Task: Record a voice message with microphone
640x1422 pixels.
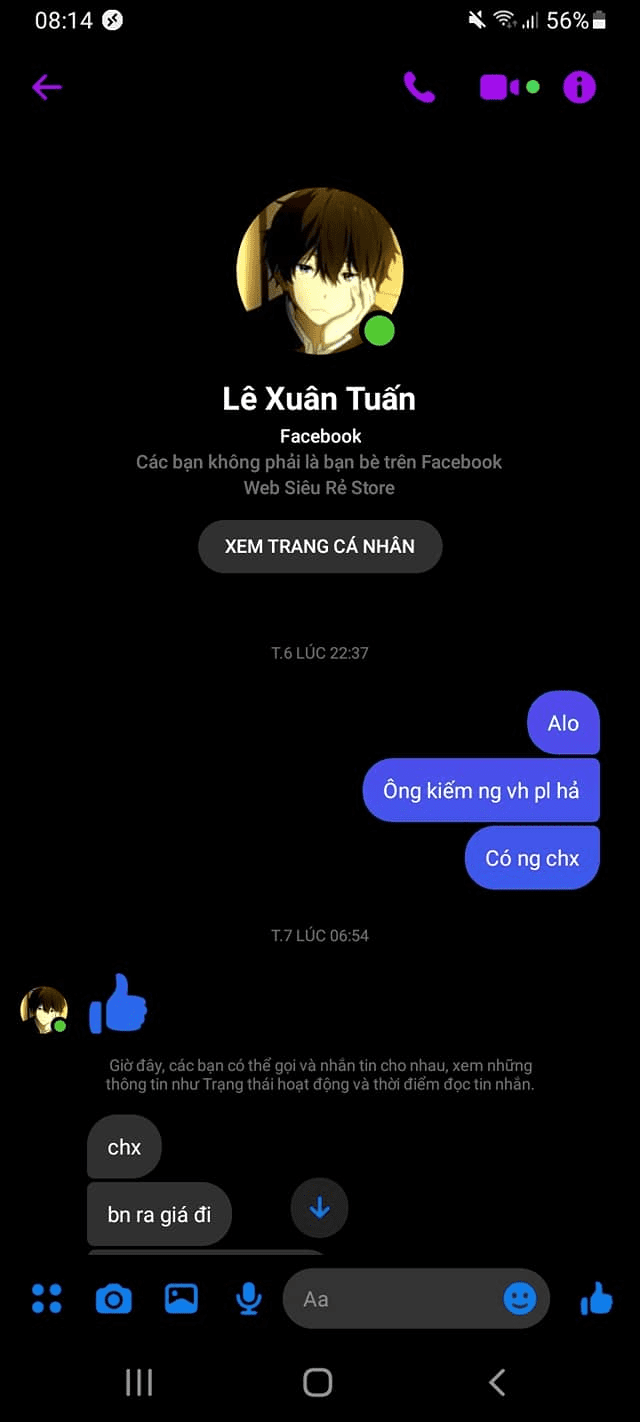Action: click(248, 1298)
